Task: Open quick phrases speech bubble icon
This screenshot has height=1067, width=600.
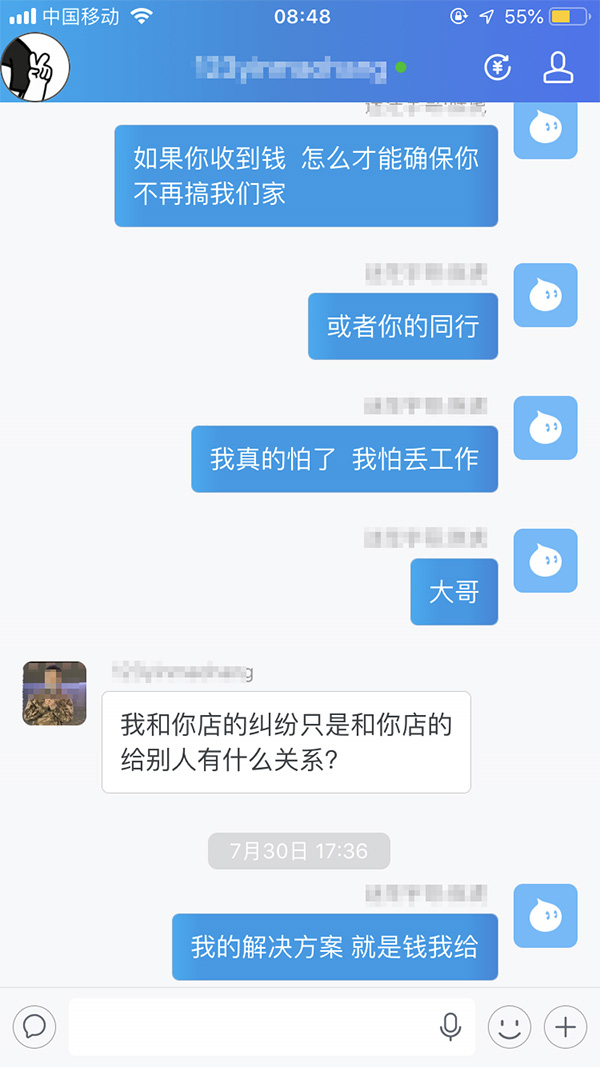Action: [x=34, y=1026]
